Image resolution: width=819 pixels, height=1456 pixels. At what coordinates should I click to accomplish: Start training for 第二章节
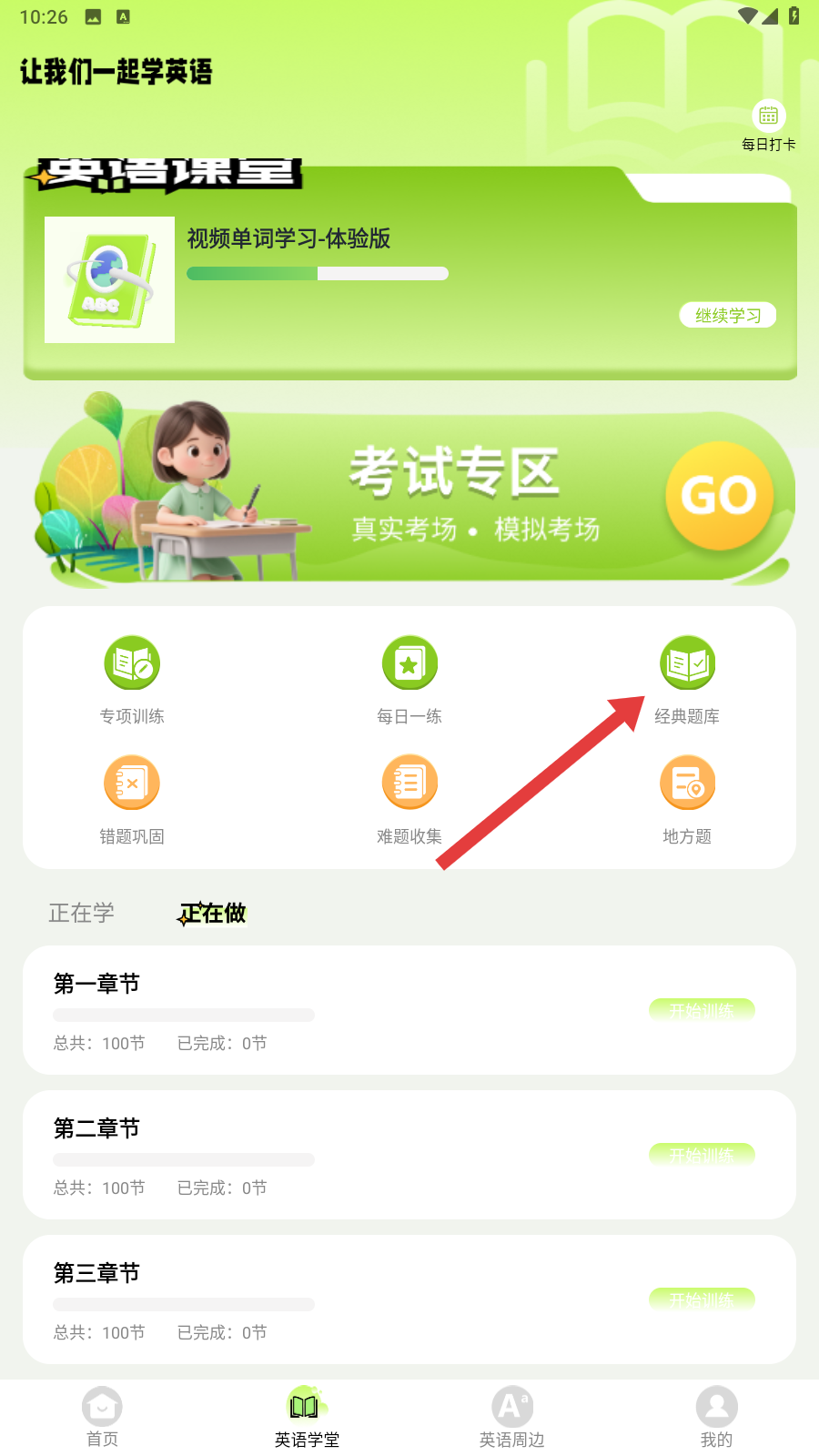[x=702, y=1155]
